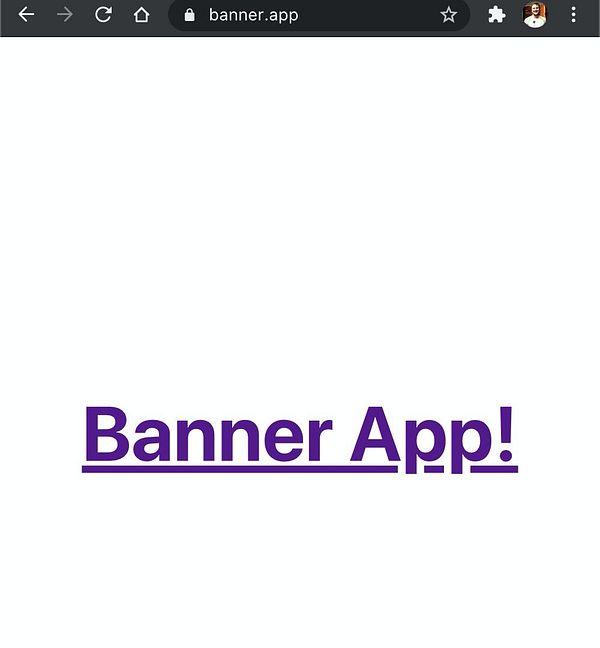Tap the banner.app address bar

(x=300, y=15)
